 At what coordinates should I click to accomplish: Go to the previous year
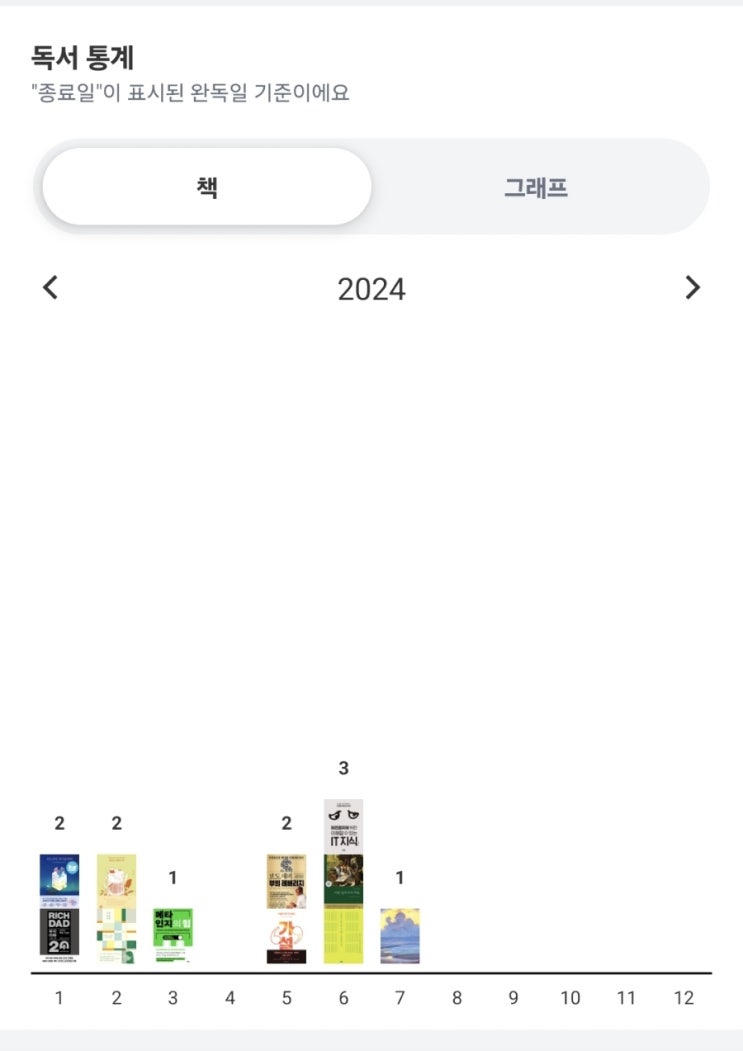pos(50,288)
